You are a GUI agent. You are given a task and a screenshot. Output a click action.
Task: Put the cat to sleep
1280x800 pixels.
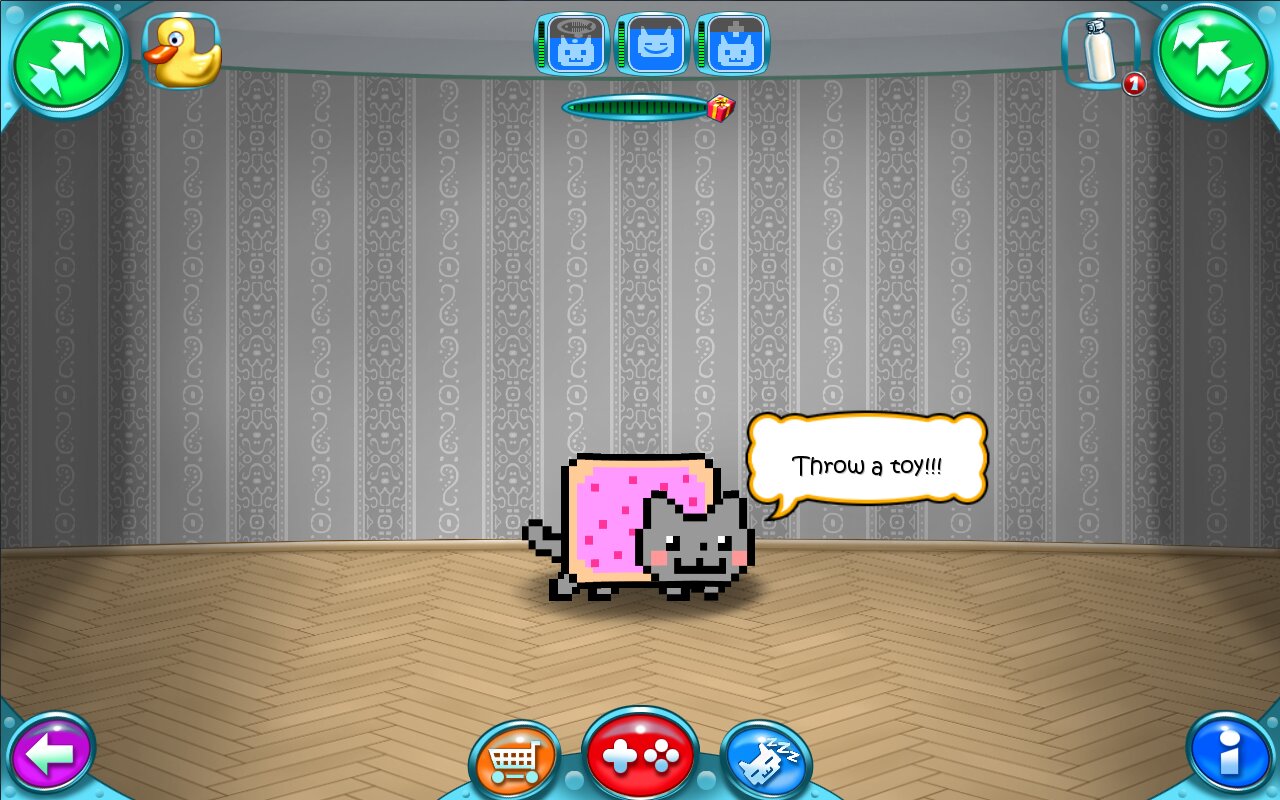pos(766,762)
